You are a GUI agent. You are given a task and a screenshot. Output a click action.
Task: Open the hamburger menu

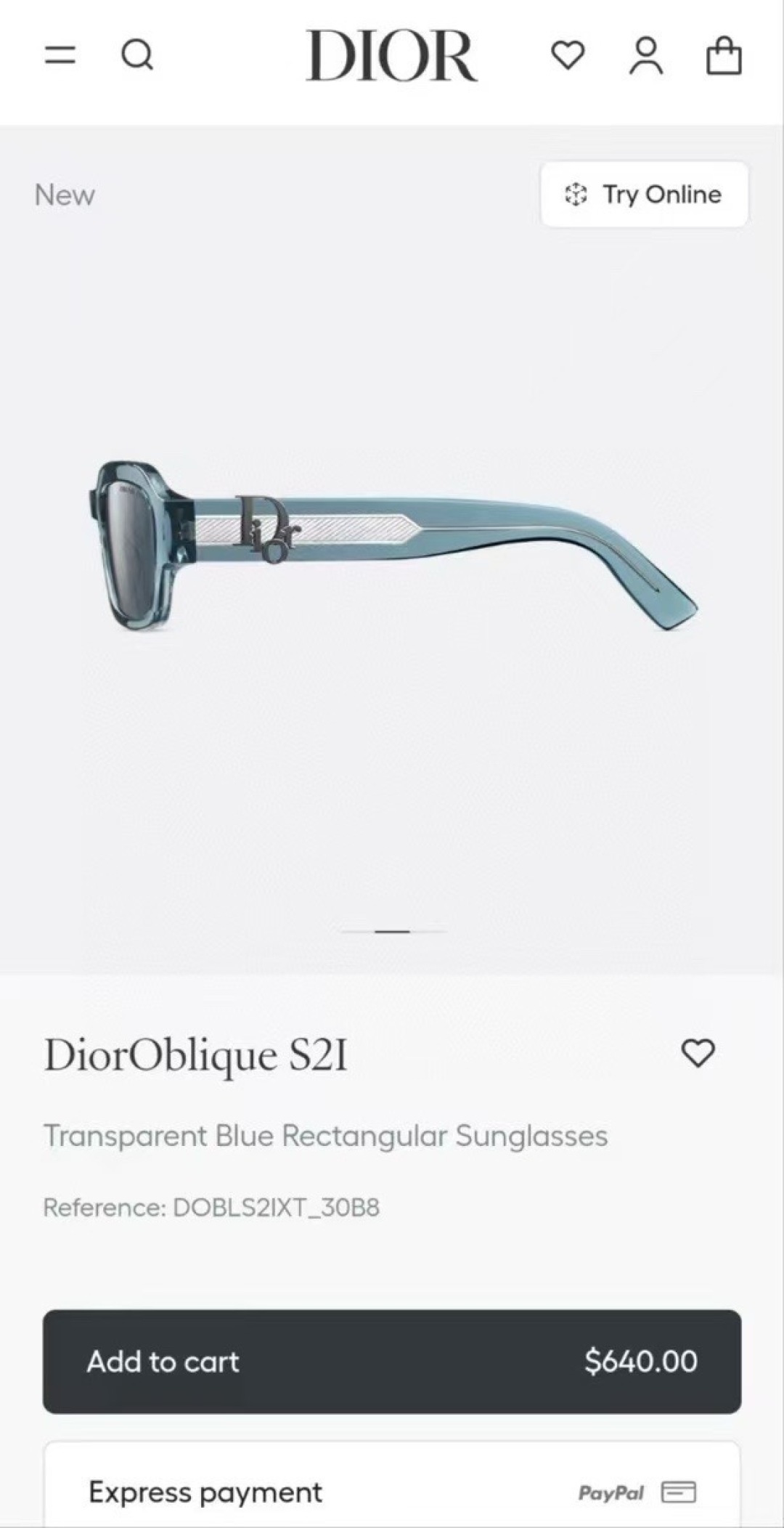pos(60,55)
